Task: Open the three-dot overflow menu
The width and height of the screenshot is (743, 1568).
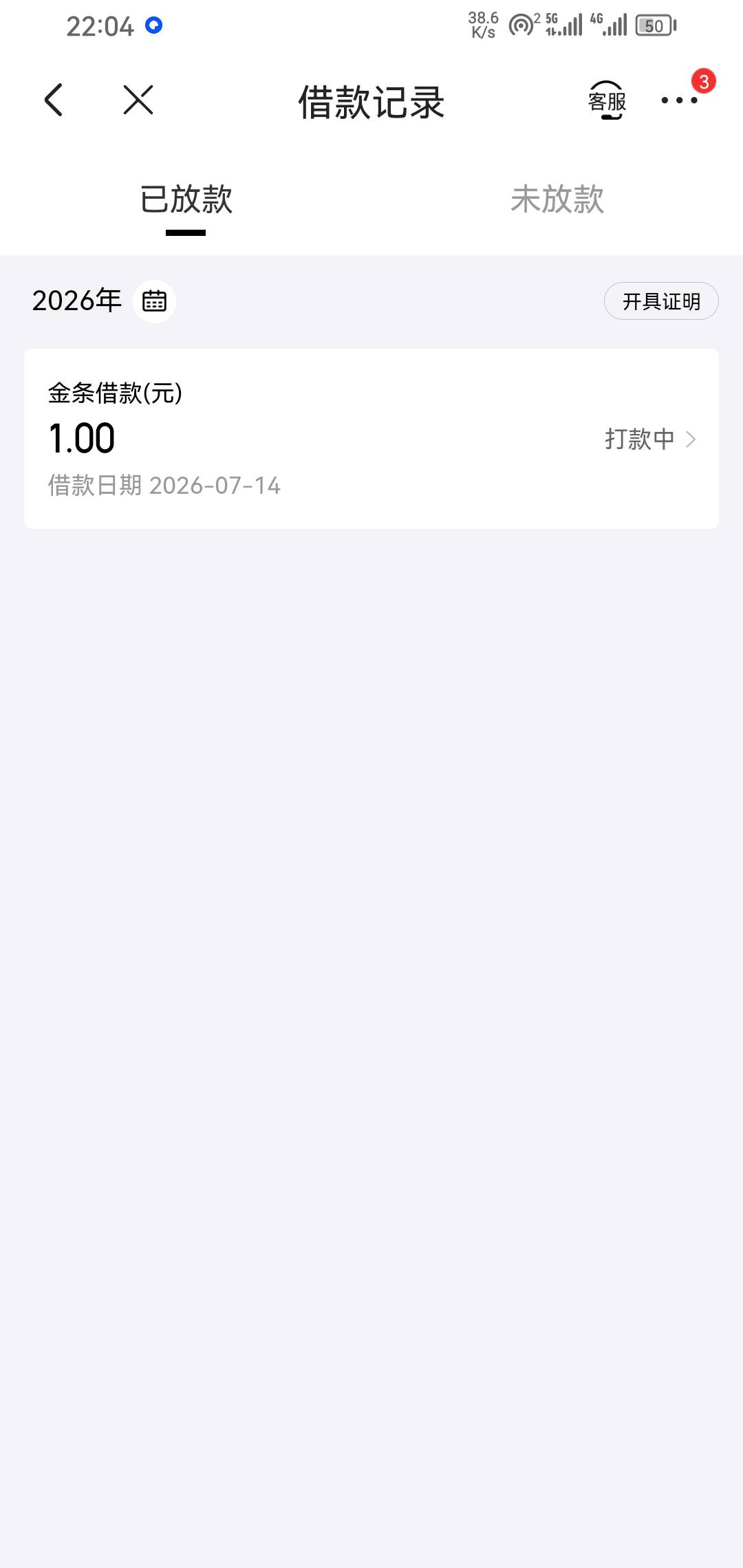Action: (x=679, y=100)
